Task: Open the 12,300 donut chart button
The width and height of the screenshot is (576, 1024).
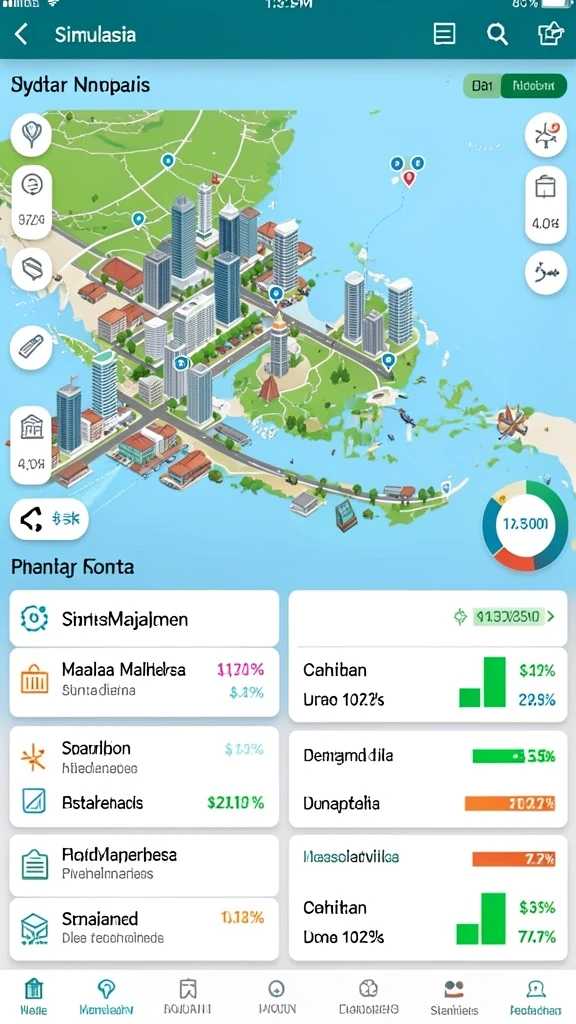Action: 524,526
